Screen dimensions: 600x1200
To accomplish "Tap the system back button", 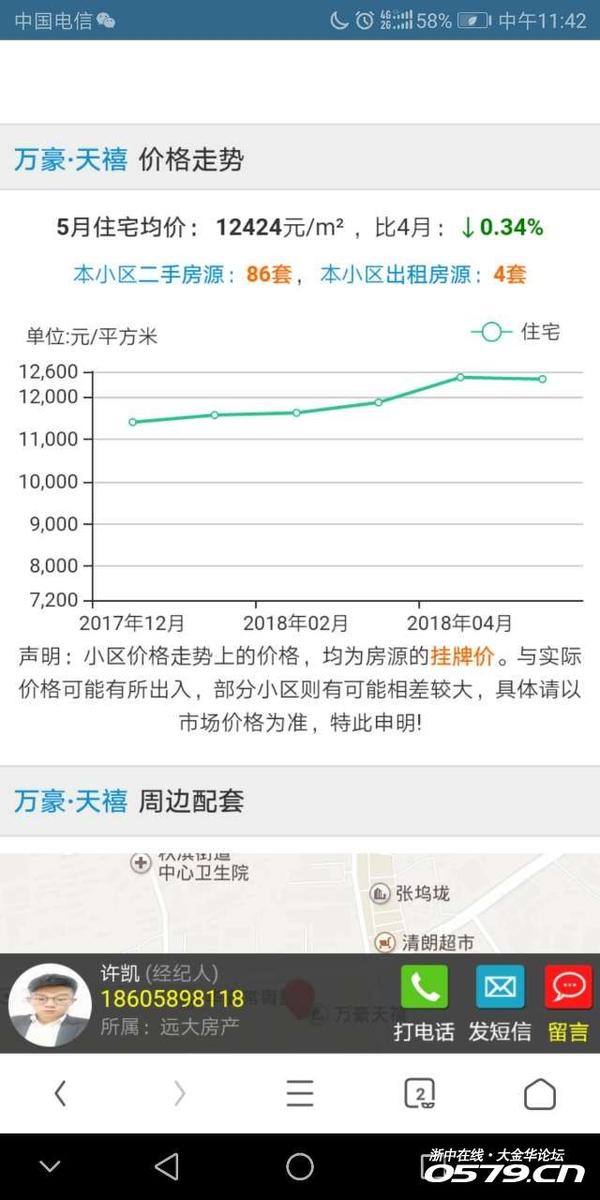I will pos(167,1166).
